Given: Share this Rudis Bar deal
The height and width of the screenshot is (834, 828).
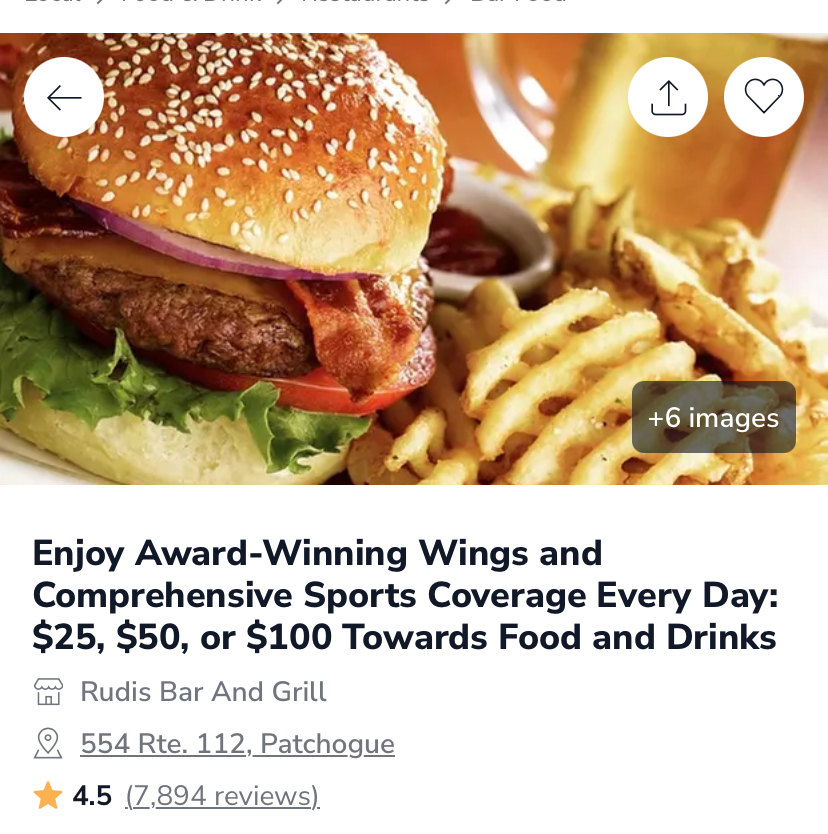Looking at the screenshot, I should point(668,97).
